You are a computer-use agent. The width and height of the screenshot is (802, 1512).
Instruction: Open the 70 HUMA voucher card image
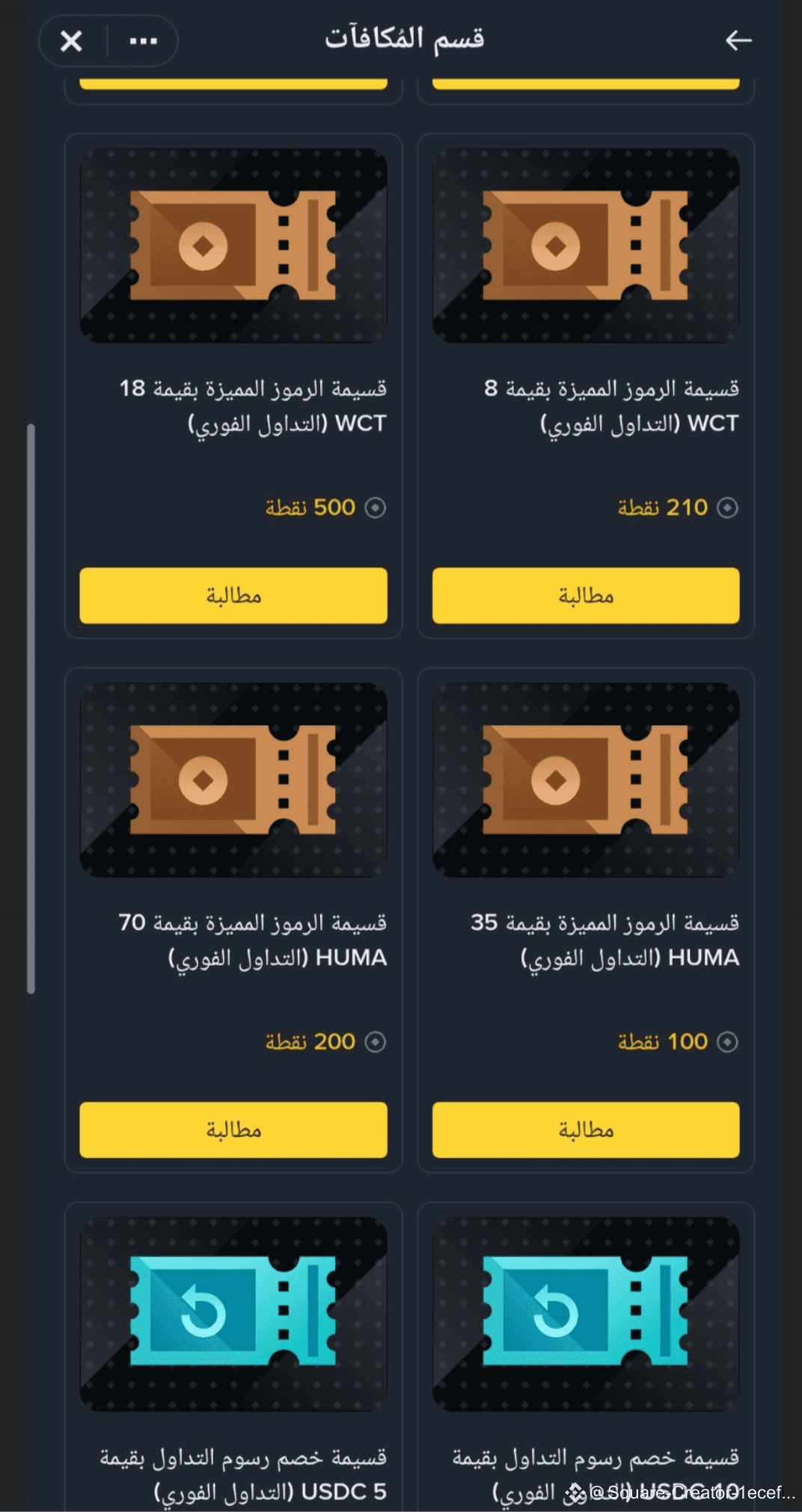tap(233, 780)
